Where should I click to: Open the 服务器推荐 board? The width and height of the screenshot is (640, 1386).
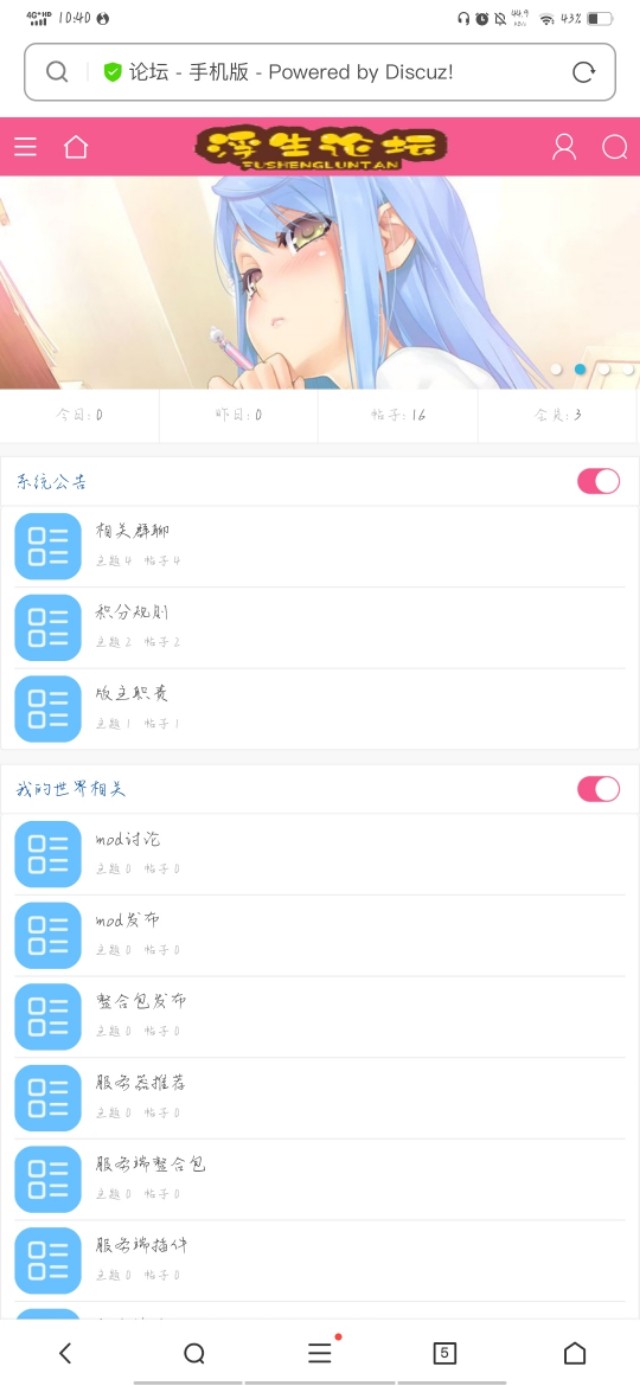click(x=141, y=1083)
